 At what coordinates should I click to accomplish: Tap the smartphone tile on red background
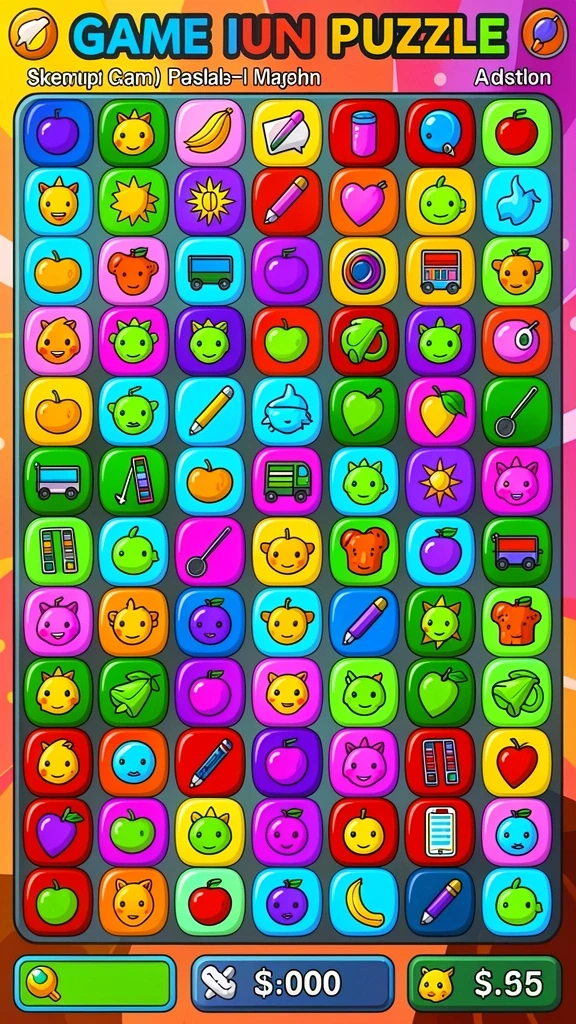point(440,831)
